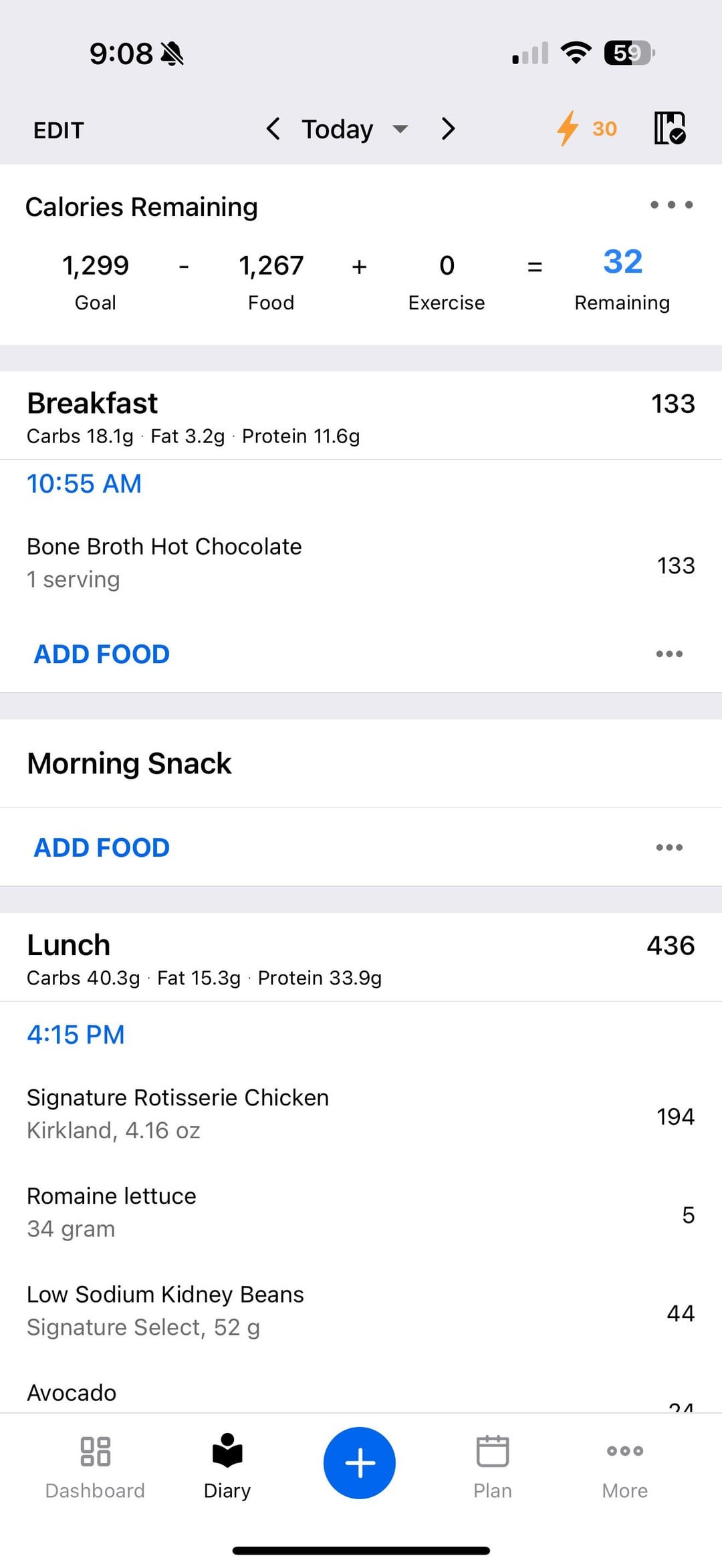Switch to the Dashboard tab
Screen dimensions: 722x1568
95,1465
